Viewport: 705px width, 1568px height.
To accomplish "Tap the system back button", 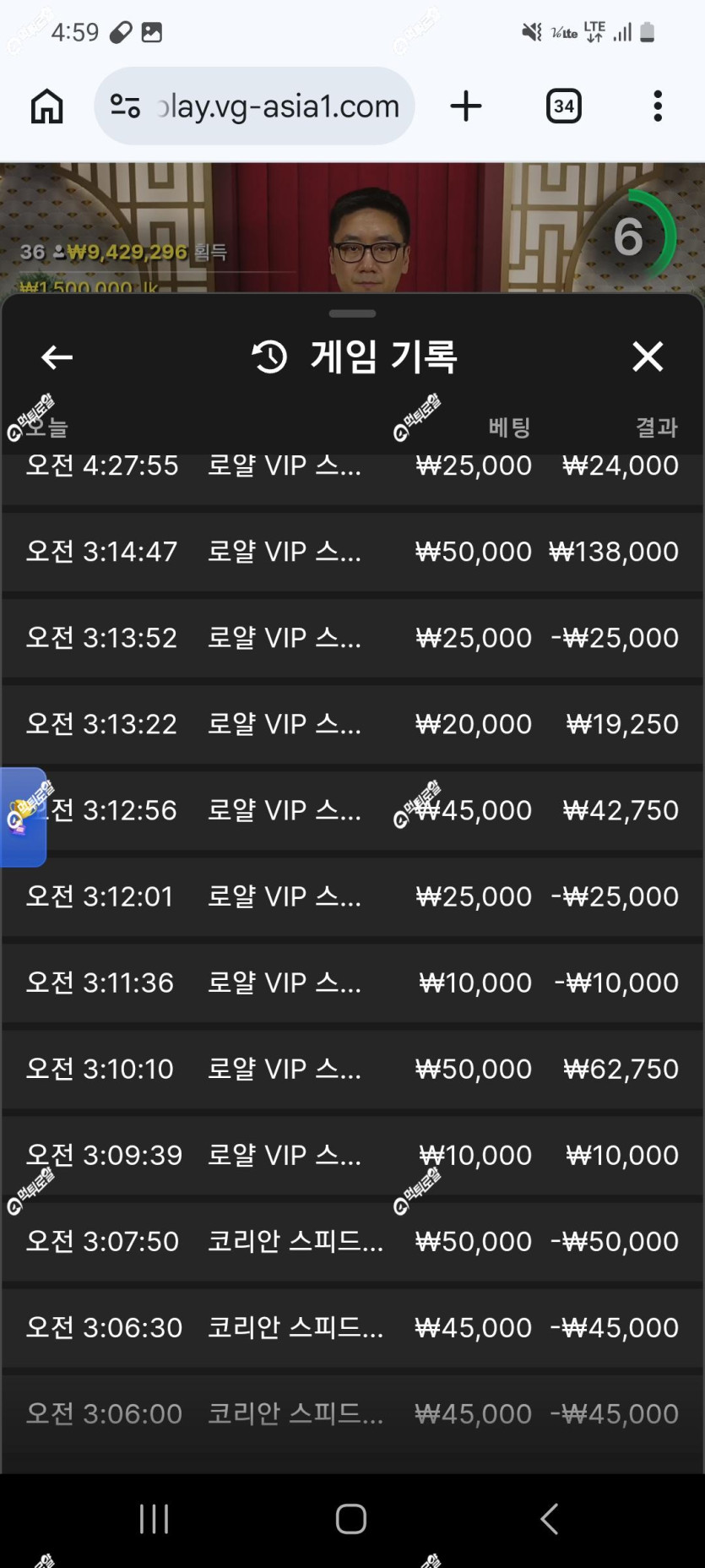I will (x=549, y=1518).
